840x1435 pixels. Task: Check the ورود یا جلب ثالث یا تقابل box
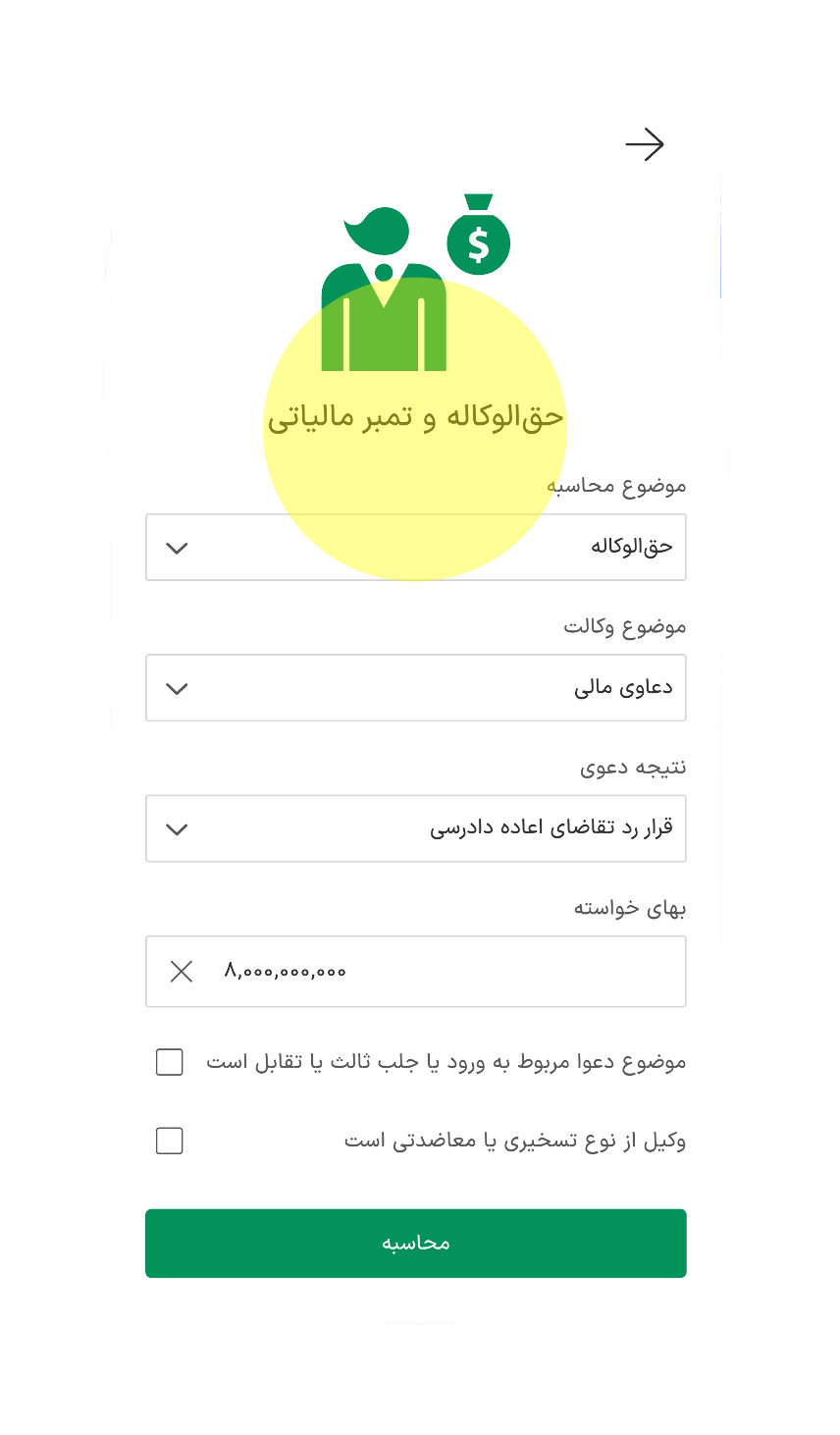[170, 1062]
